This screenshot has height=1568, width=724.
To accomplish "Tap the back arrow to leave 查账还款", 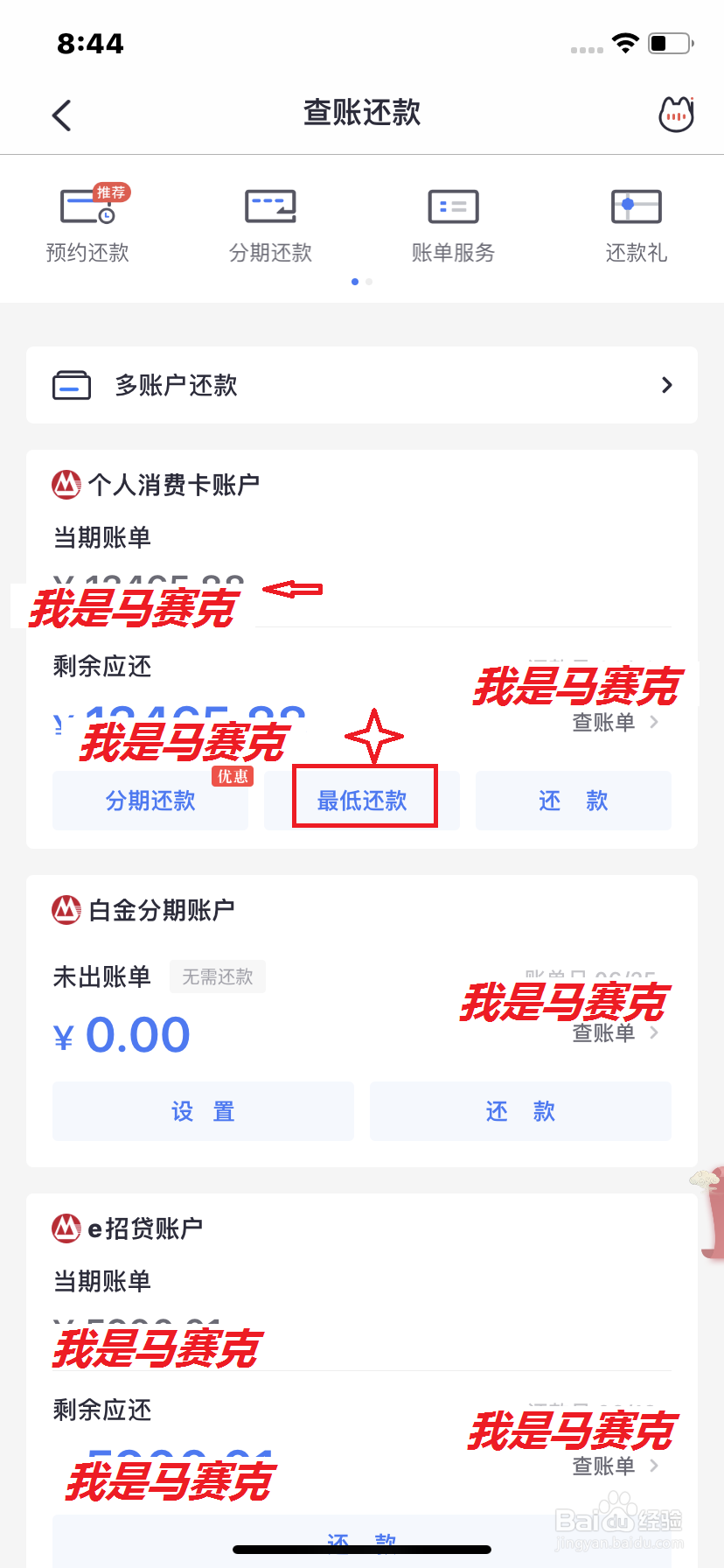I will tap(61, 114).
